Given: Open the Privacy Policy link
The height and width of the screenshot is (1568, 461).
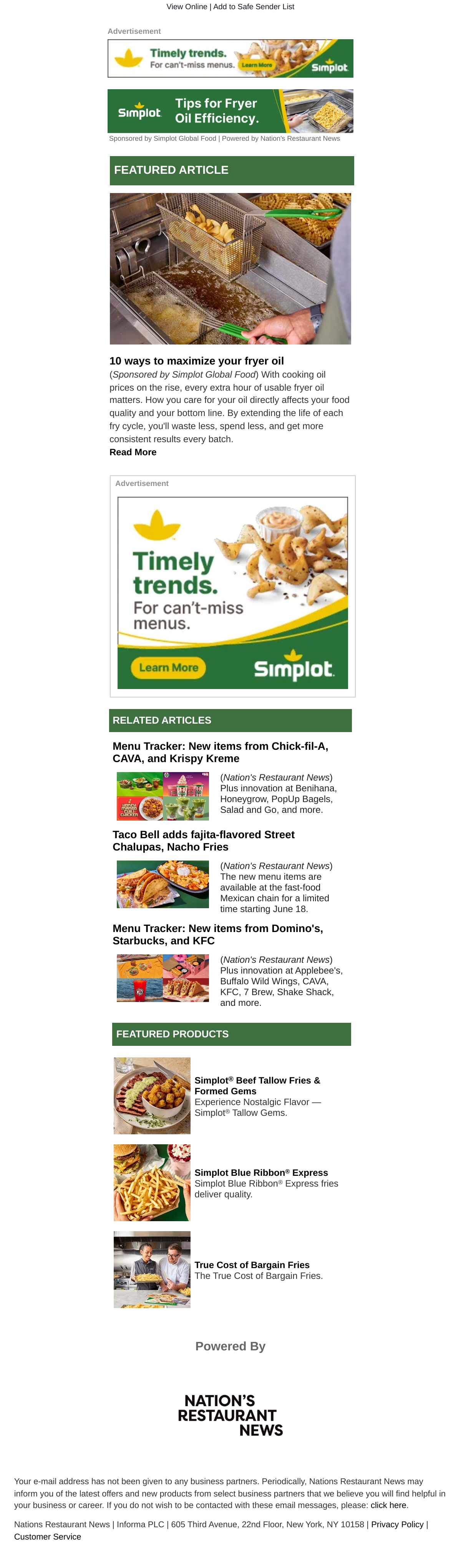Looking at the screenshot, I should [x=397, y=1524].
